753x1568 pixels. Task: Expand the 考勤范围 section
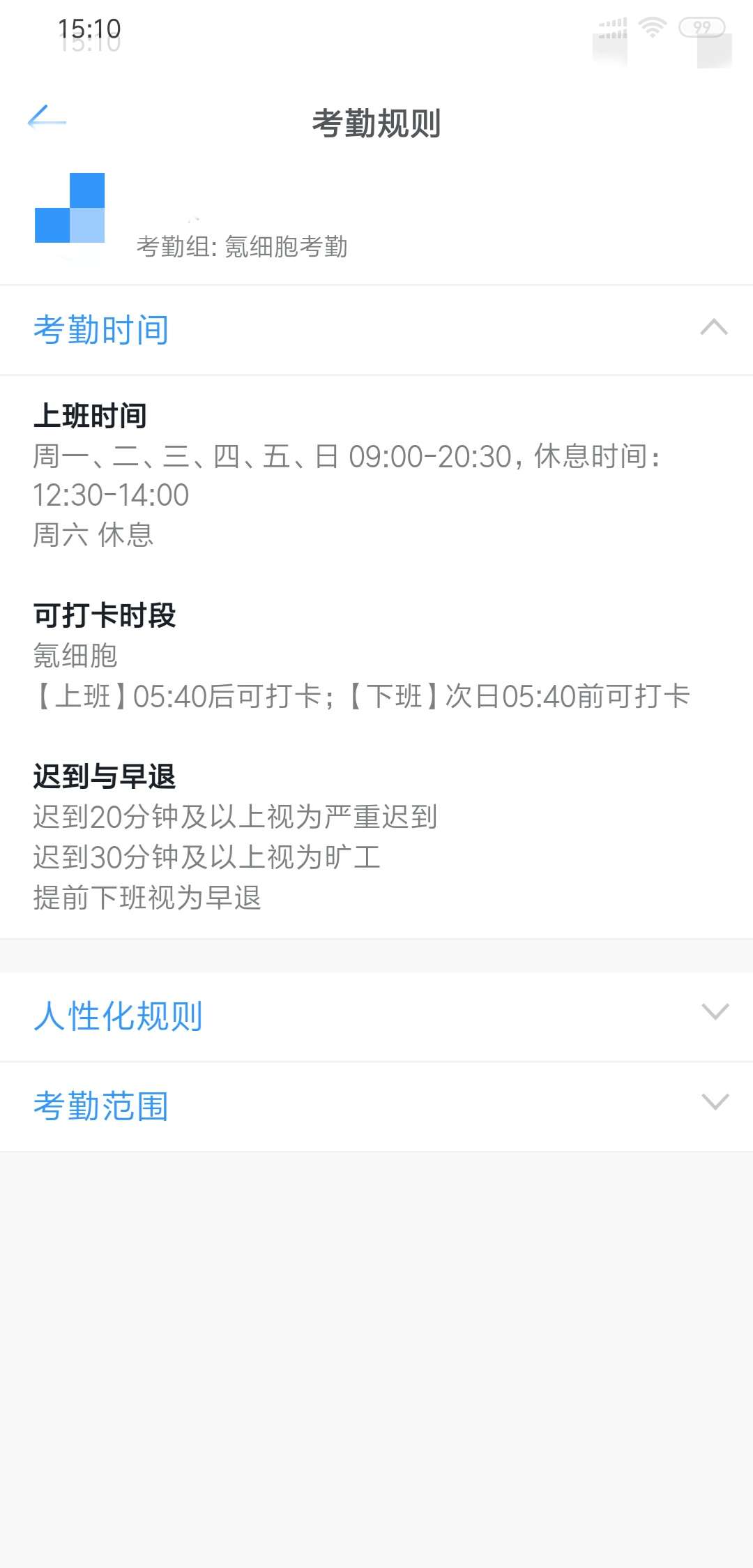(x=376, y=1107)
